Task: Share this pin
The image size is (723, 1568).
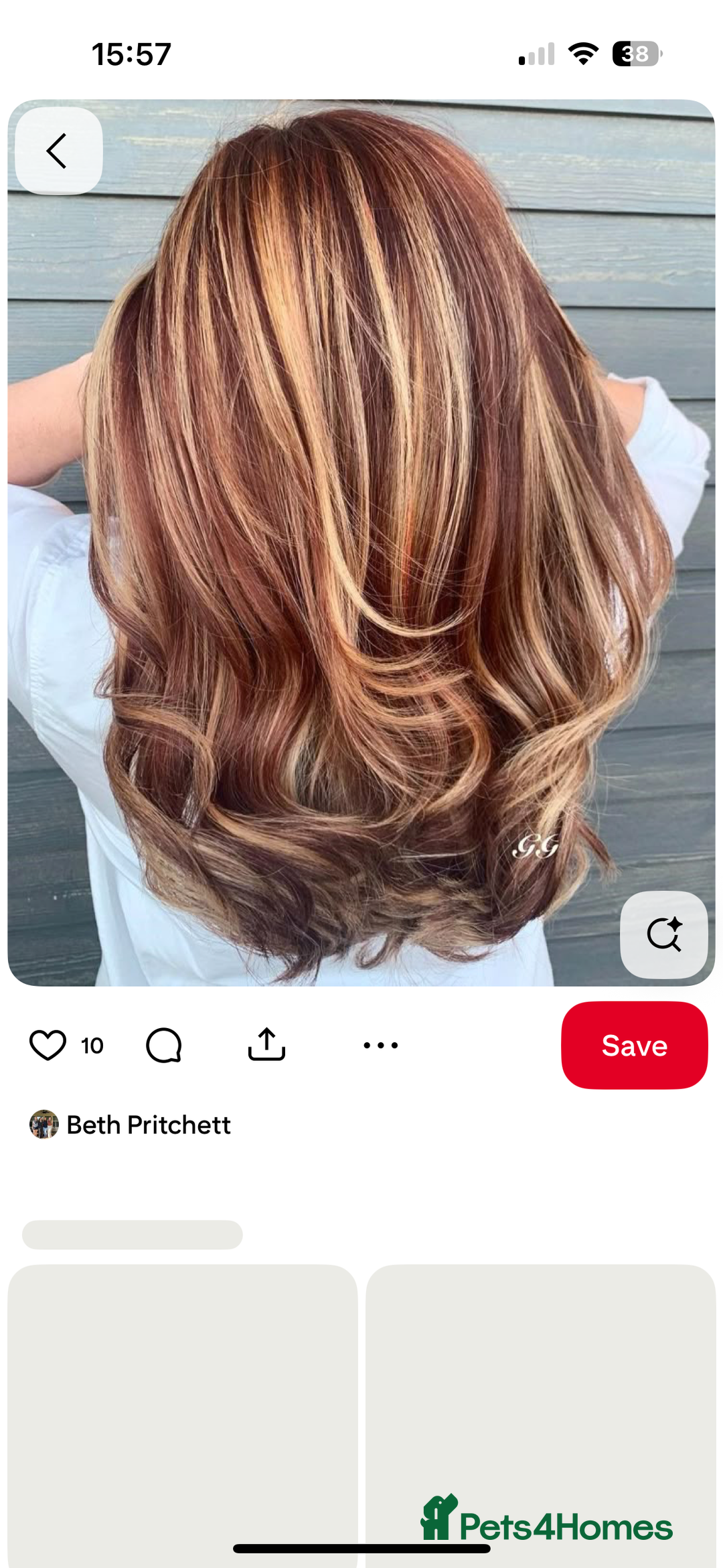Action: click(266, 1045)
